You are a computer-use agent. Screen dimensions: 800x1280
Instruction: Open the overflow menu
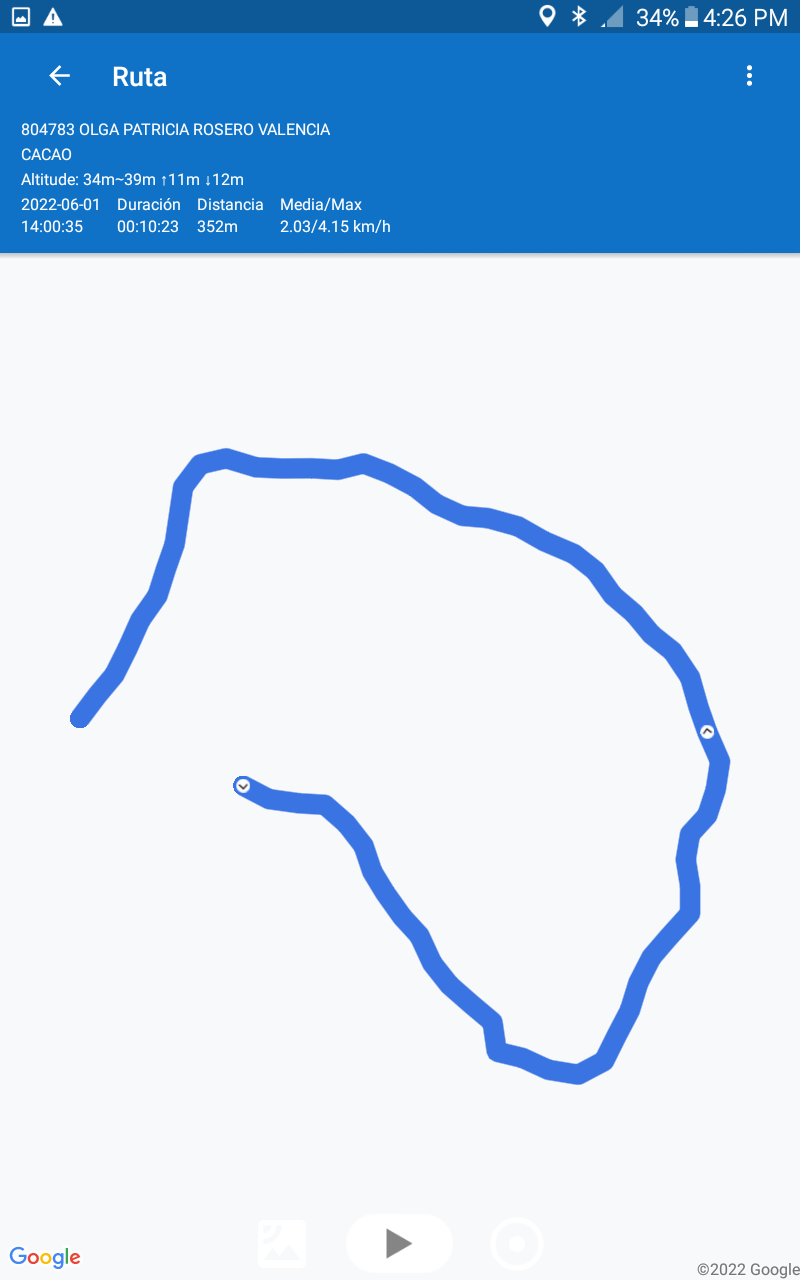(749, 76)
